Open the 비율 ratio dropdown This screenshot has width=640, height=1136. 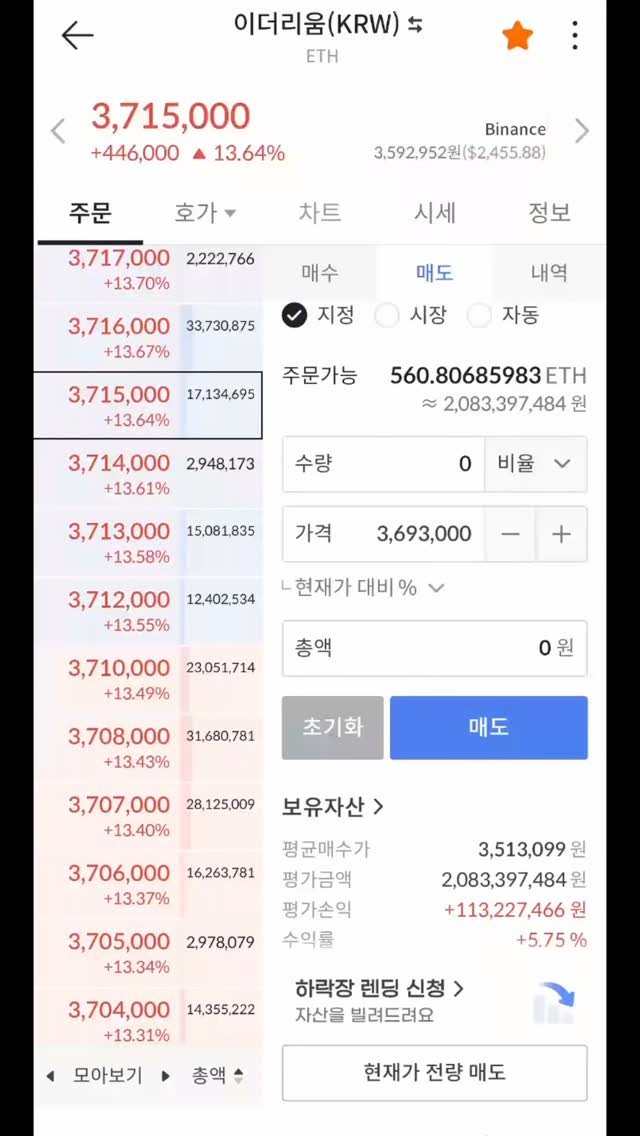tap(536, 464)
